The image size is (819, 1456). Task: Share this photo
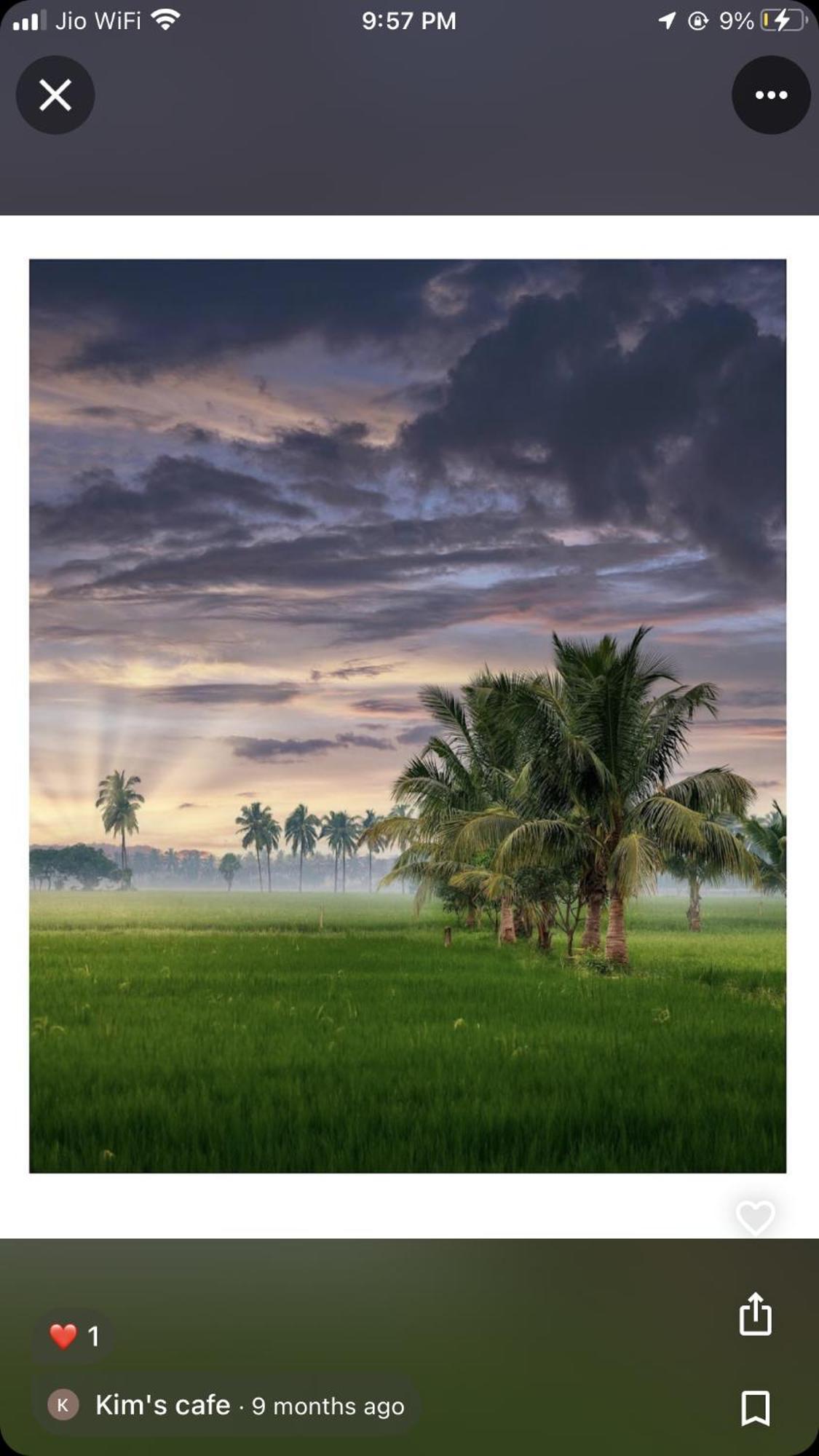point(755,1314)
